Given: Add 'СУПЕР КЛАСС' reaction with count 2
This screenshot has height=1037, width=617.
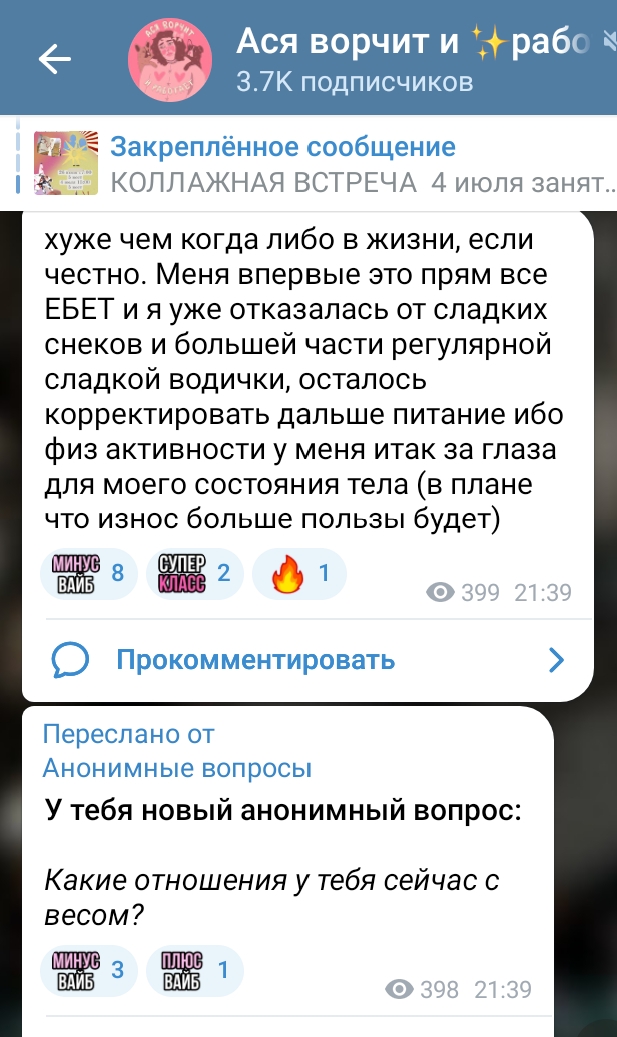Looking at the screenshot, I should (194, 573).
